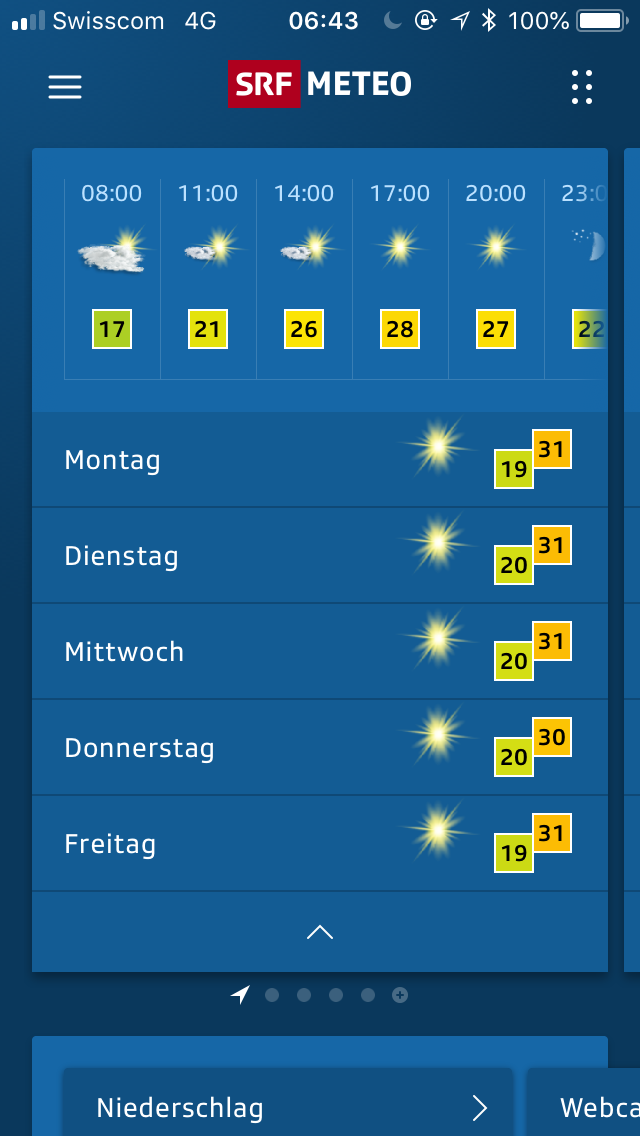Open Montag forecast details
640x1136 pixels.
click(x=320, y=460)
